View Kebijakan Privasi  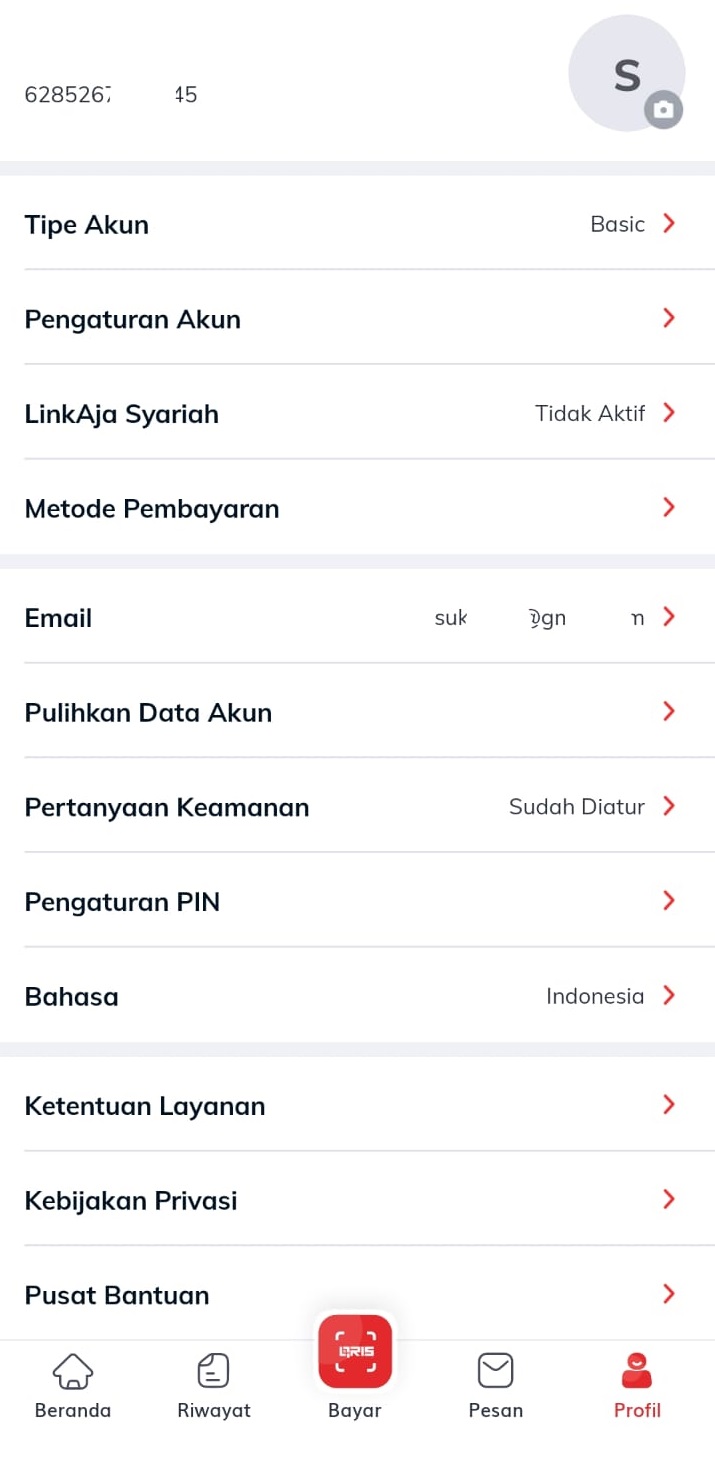click(357, 1199)
